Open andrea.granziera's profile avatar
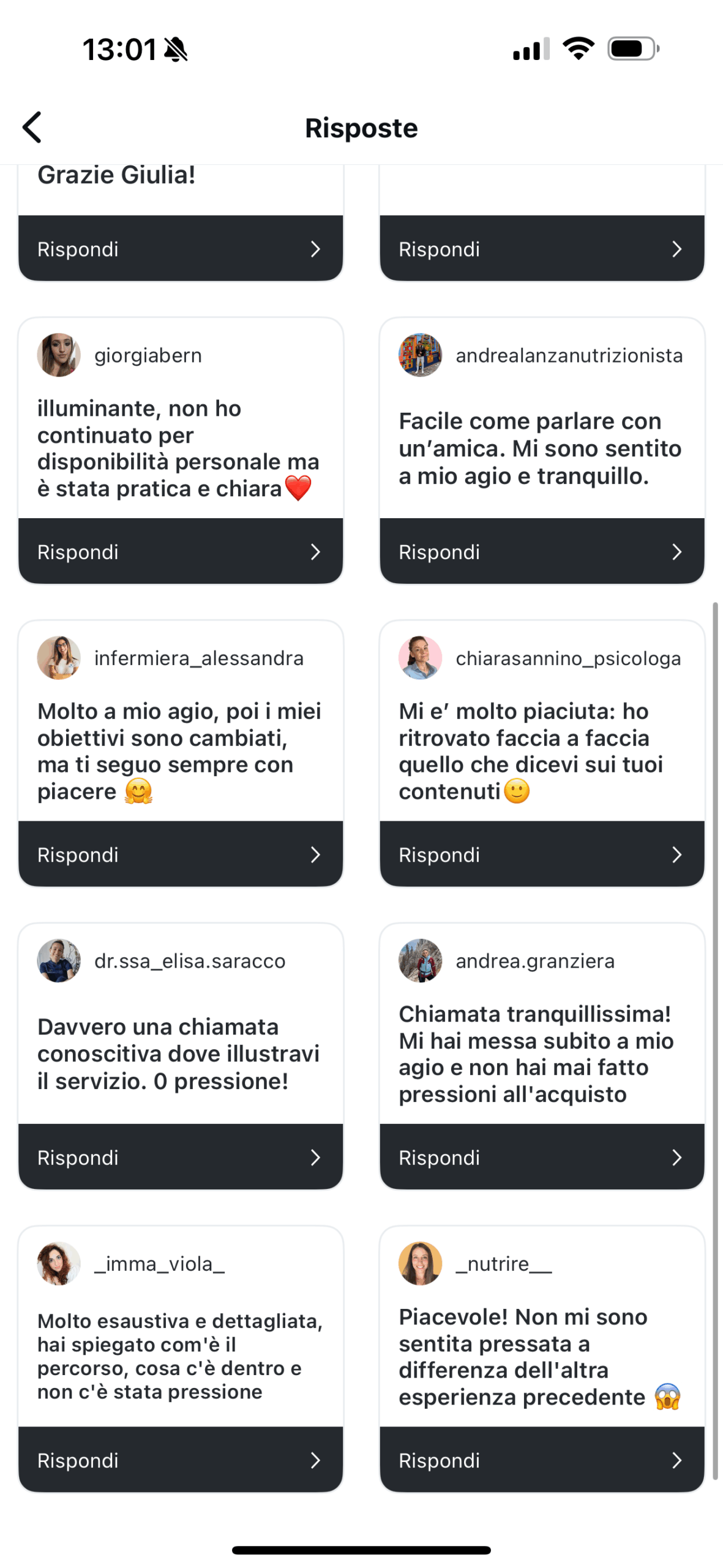The height and width of the screenshot is (1568, 723). tap(420, 960)
